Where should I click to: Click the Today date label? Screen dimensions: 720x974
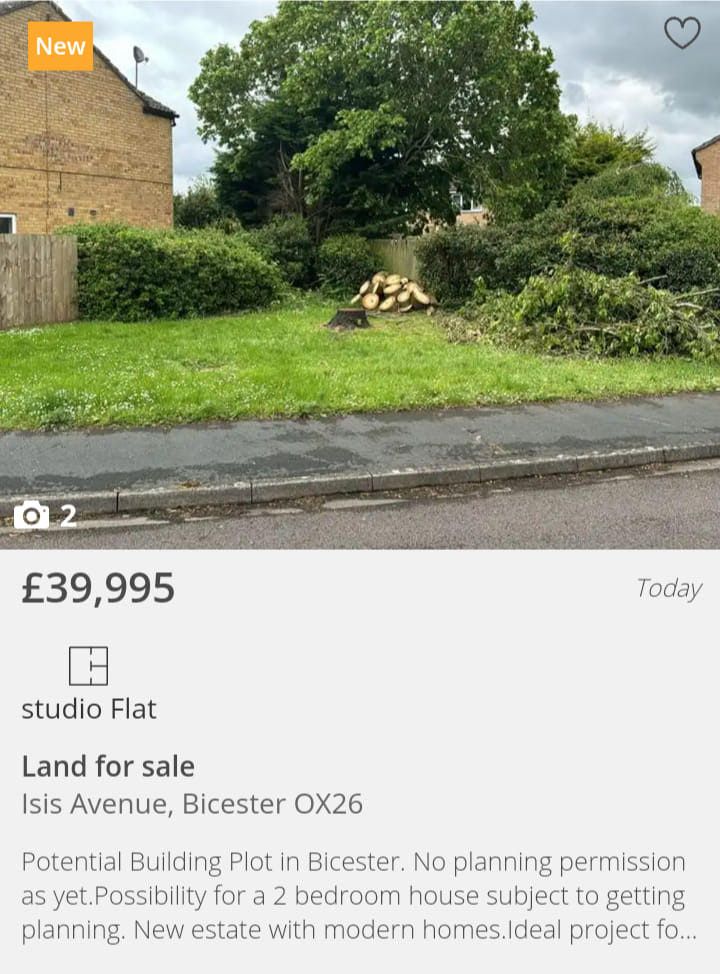click(x=668, y=590)
